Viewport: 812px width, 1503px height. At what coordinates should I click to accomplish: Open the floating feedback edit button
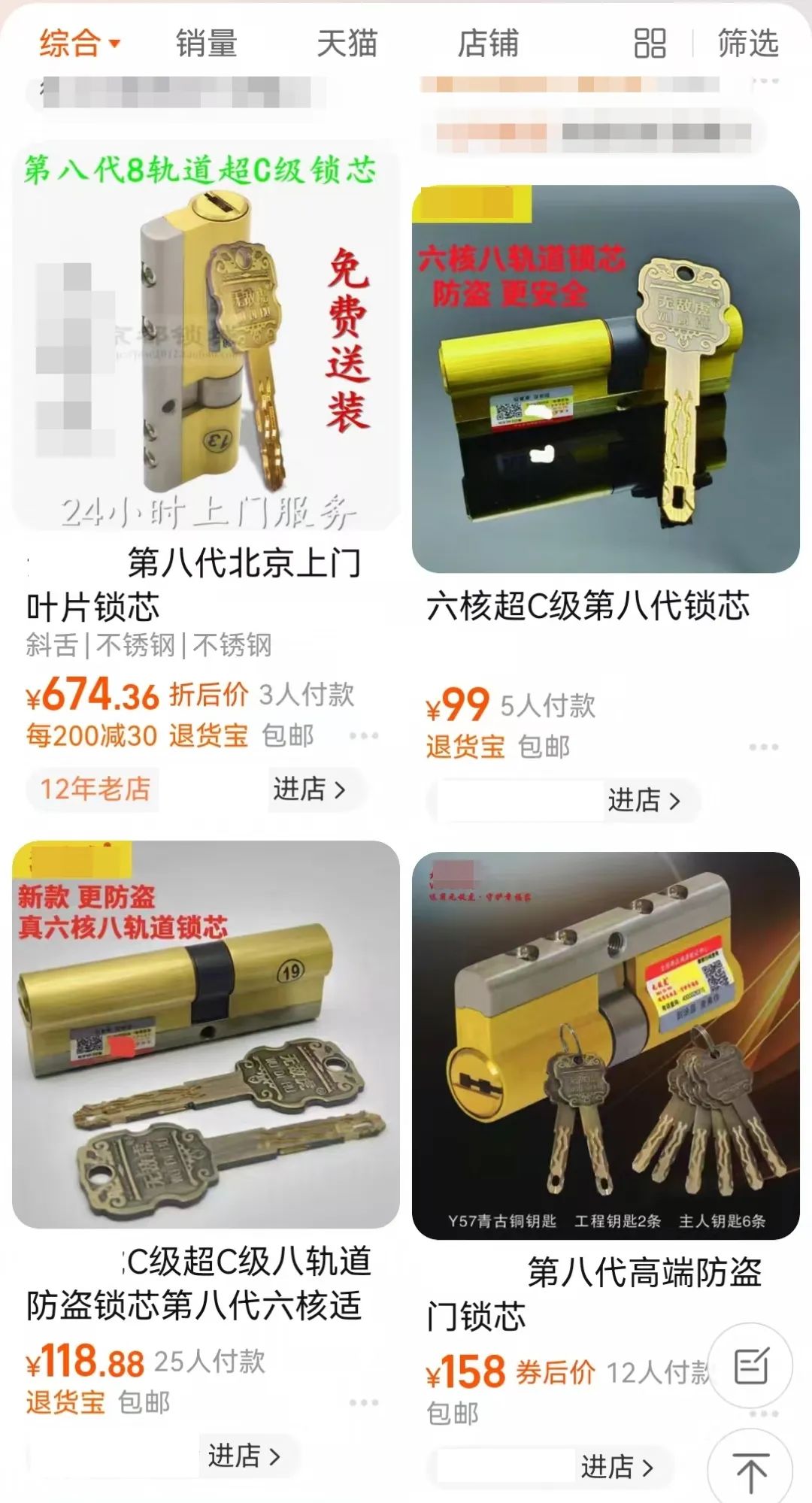[750, 1365]
